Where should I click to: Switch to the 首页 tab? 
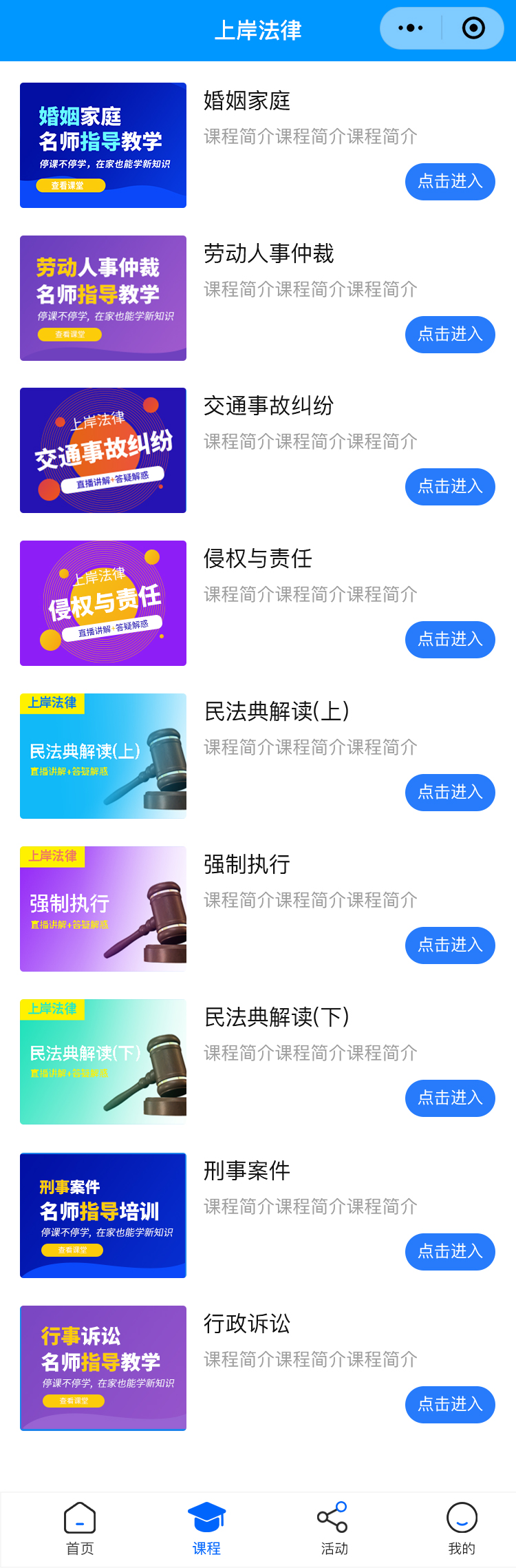80,1526
